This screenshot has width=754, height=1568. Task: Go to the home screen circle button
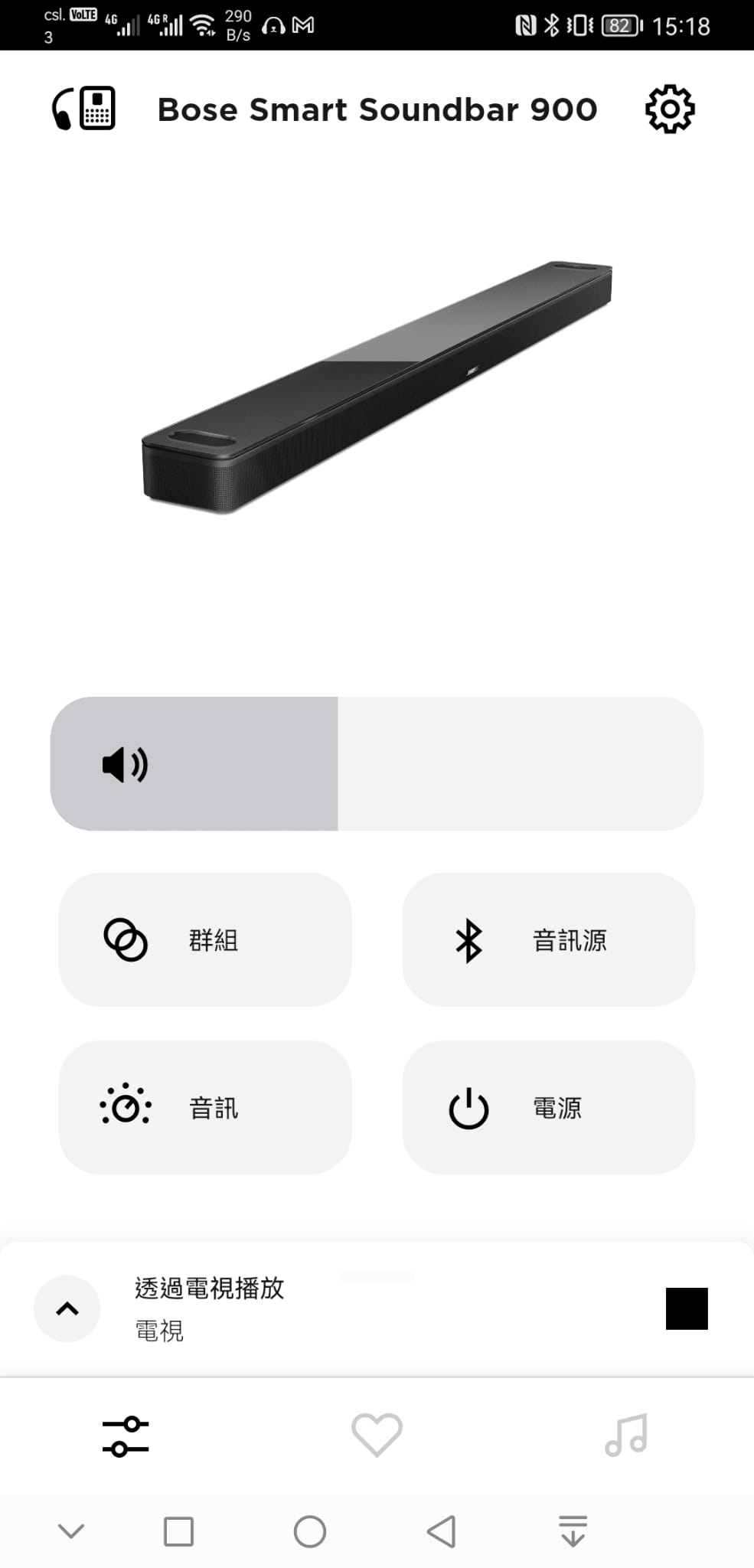[310, 1531]
